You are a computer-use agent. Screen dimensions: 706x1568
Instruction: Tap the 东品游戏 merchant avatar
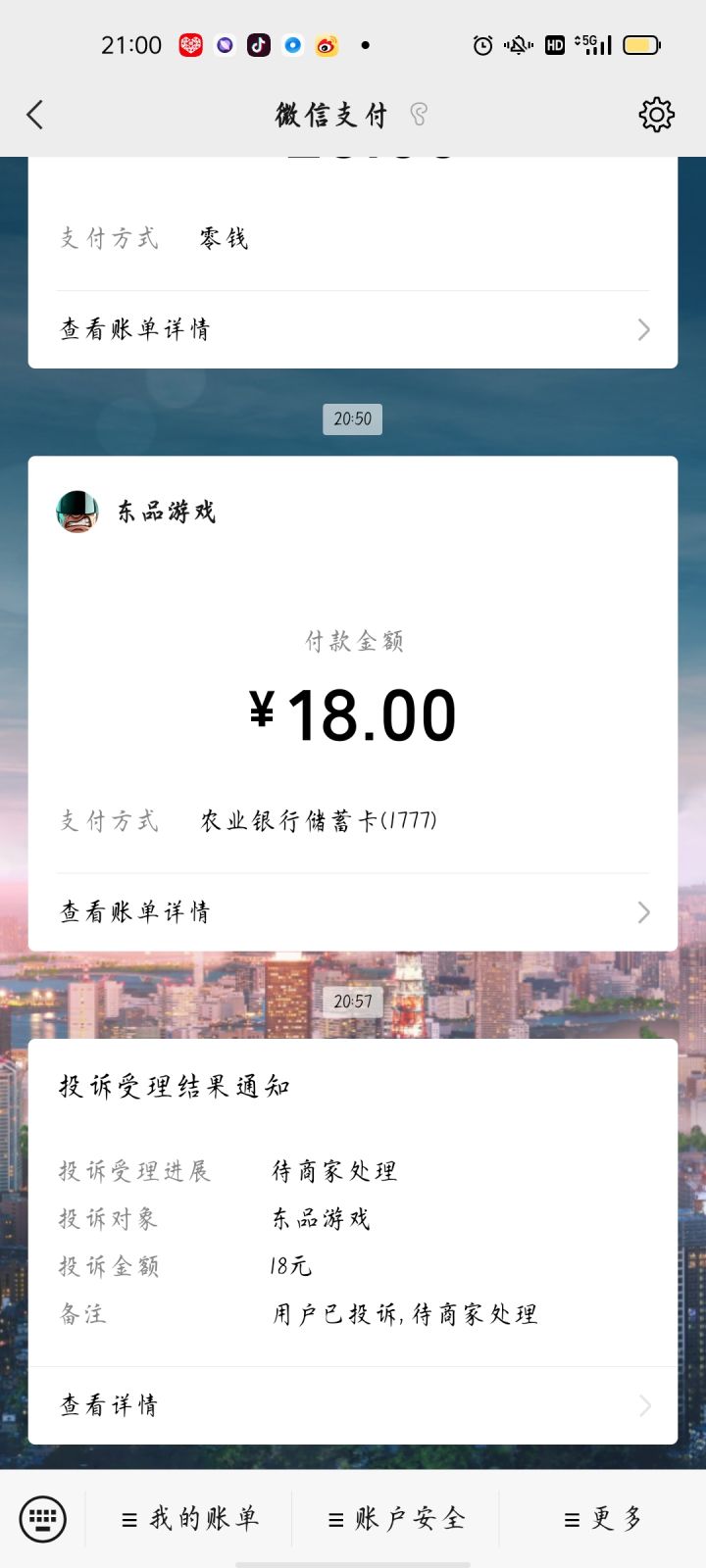78,511
